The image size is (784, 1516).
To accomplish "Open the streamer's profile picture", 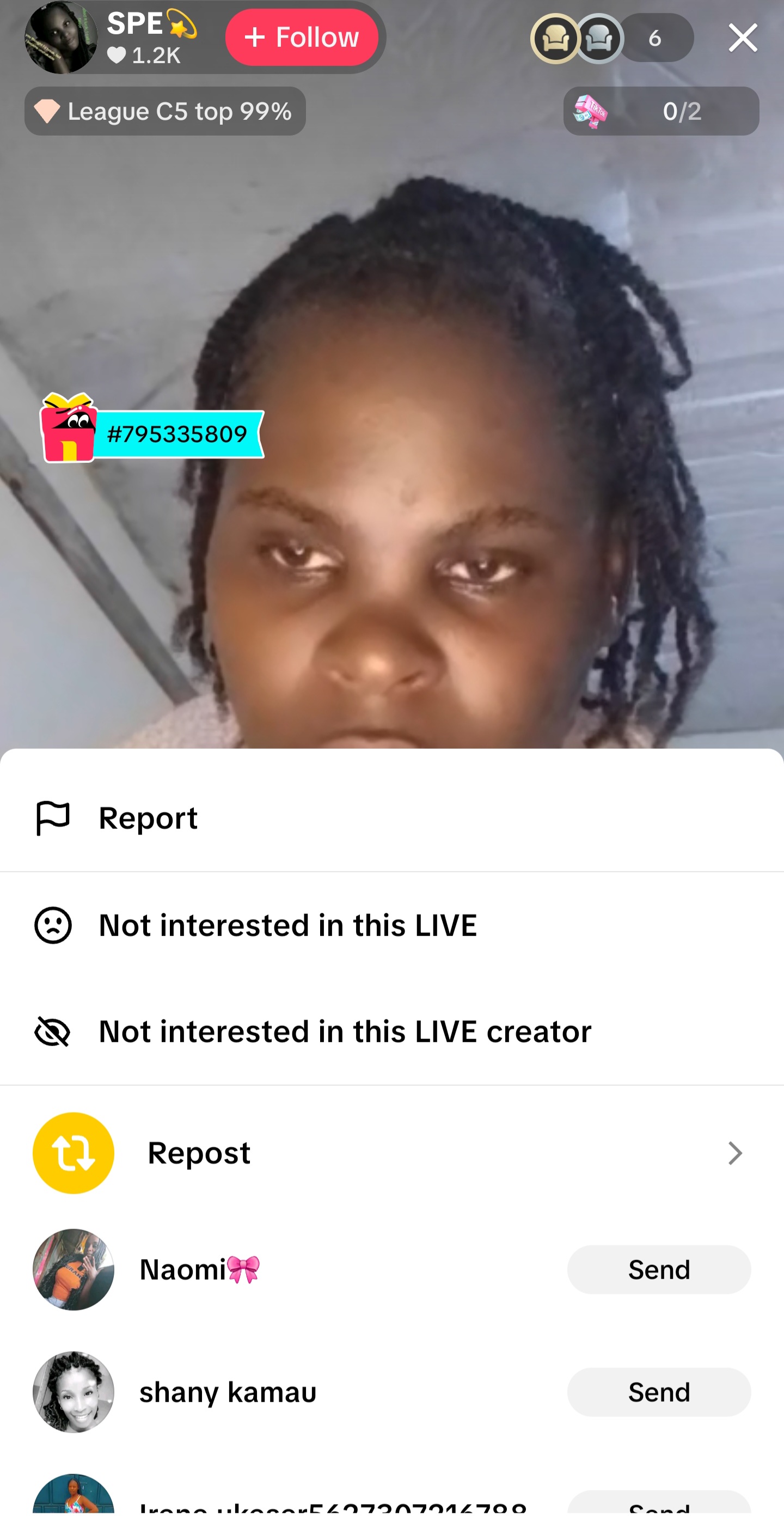I will click(60, 38).
